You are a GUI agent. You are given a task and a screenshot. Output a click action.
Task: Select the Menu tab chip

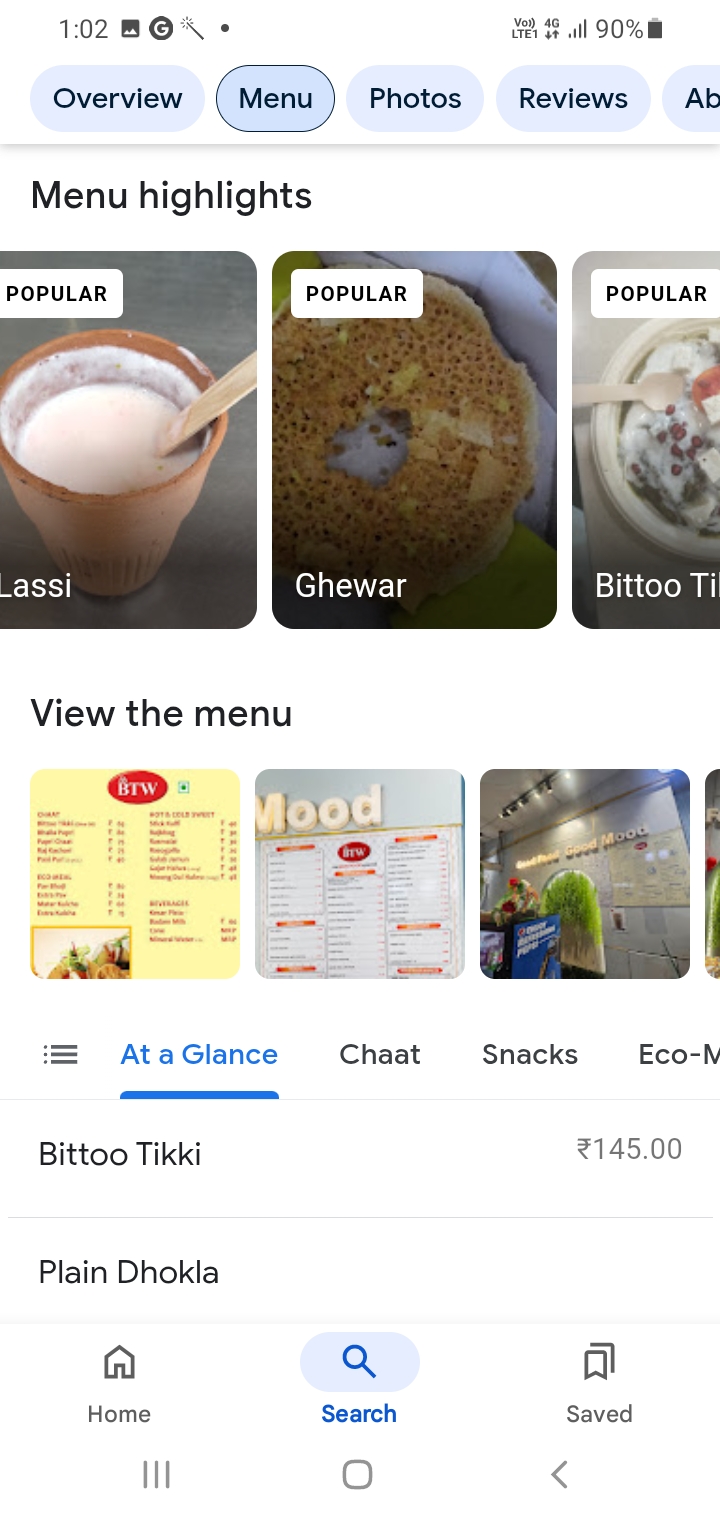[x=275, y=98]
